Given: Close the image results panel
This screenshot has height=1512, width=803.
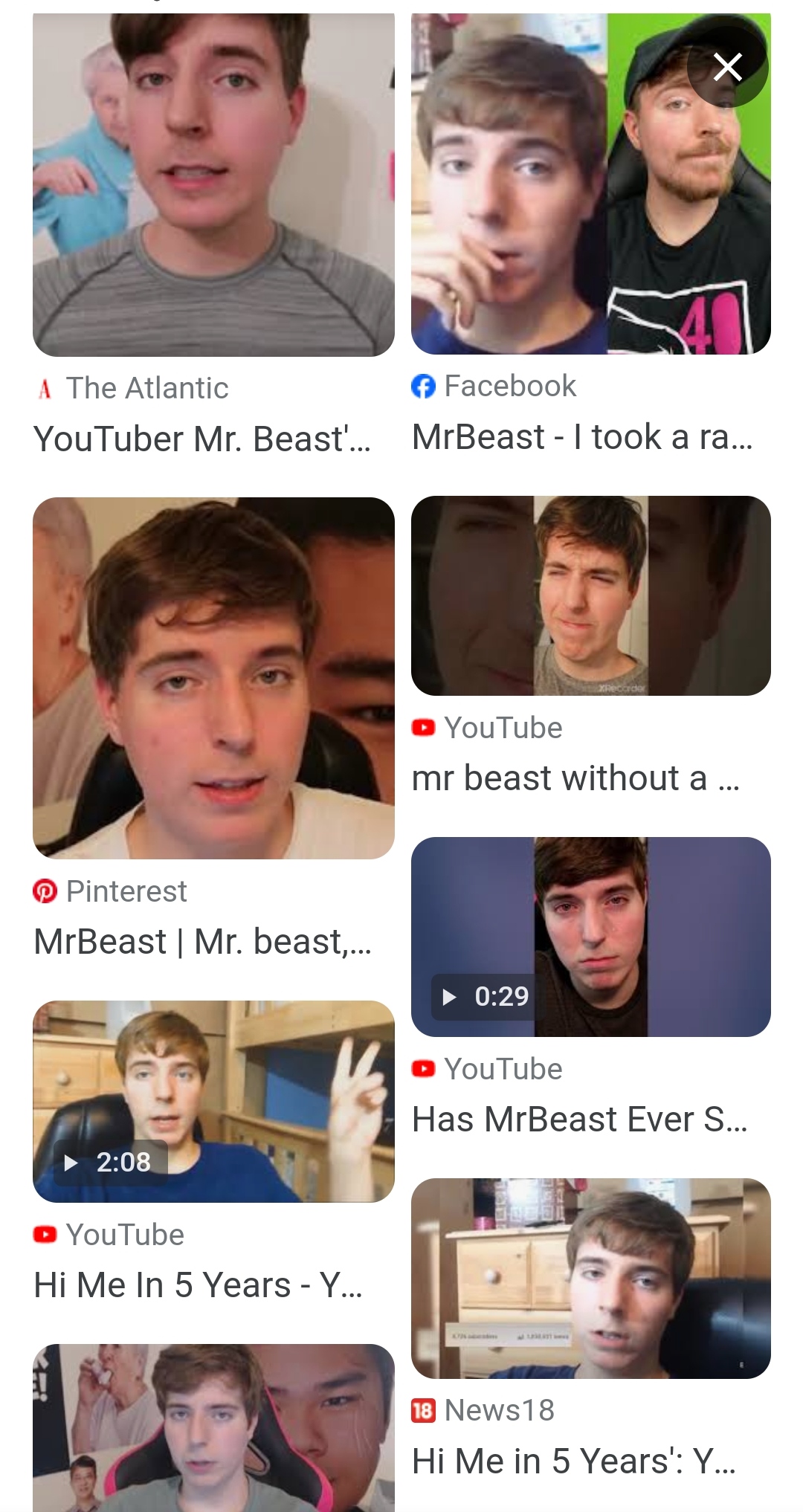Looking at the screenshot, I should pos(727,68).
